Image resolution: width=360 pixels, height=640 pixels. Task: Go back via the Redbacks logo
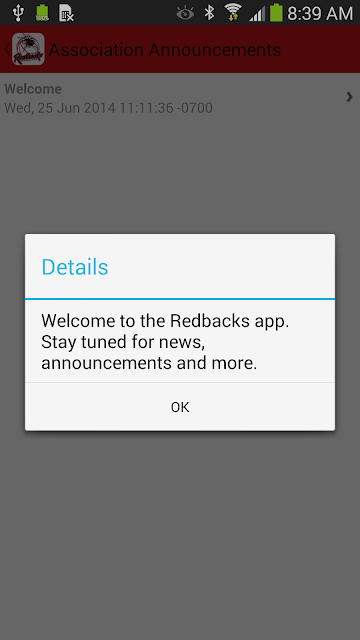tap(28, 49)
